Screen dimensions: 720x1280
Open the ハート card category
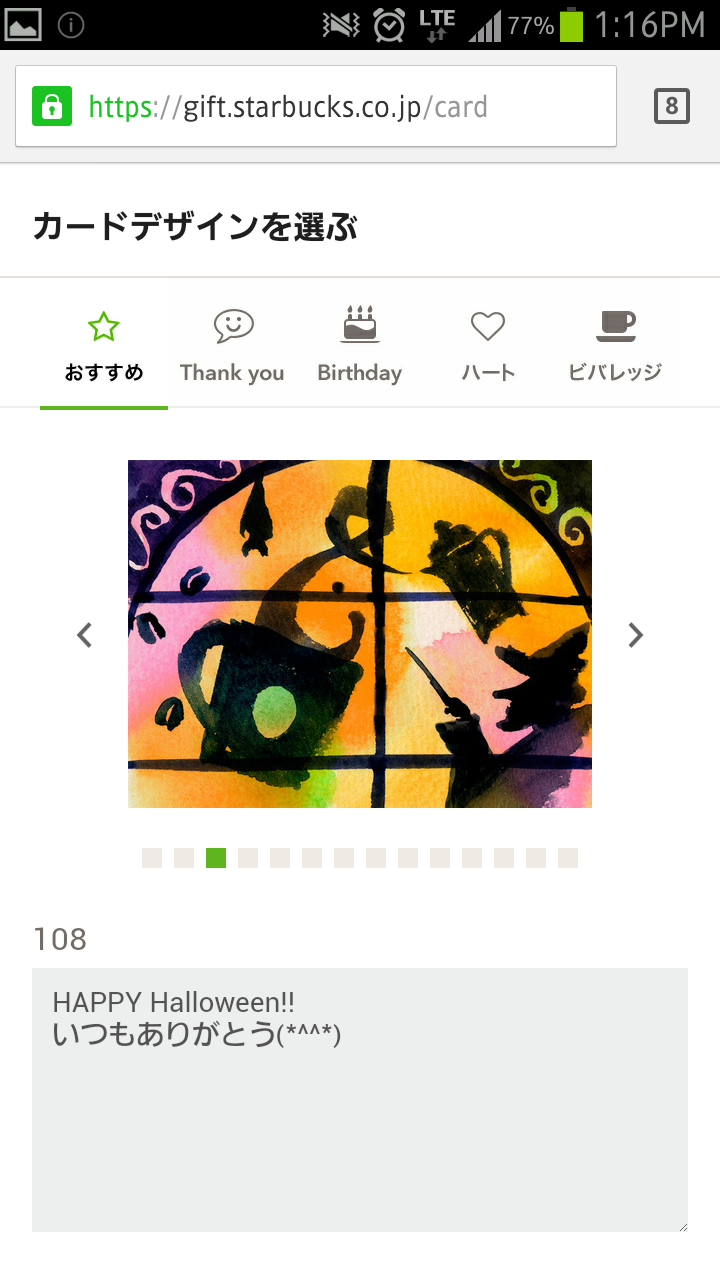pos(488,347)
